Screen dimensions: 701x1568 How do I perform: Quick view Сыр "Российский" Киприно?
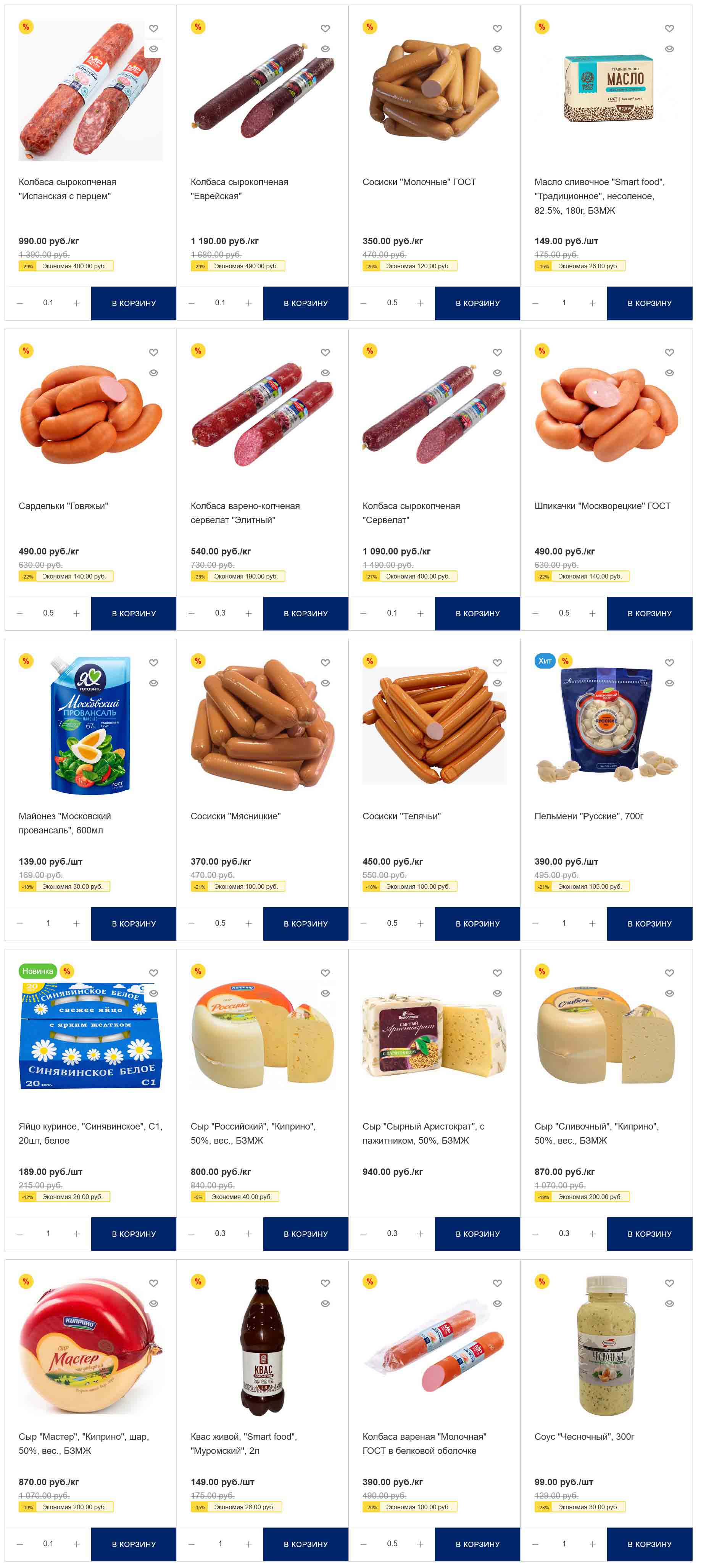(325, 993)
